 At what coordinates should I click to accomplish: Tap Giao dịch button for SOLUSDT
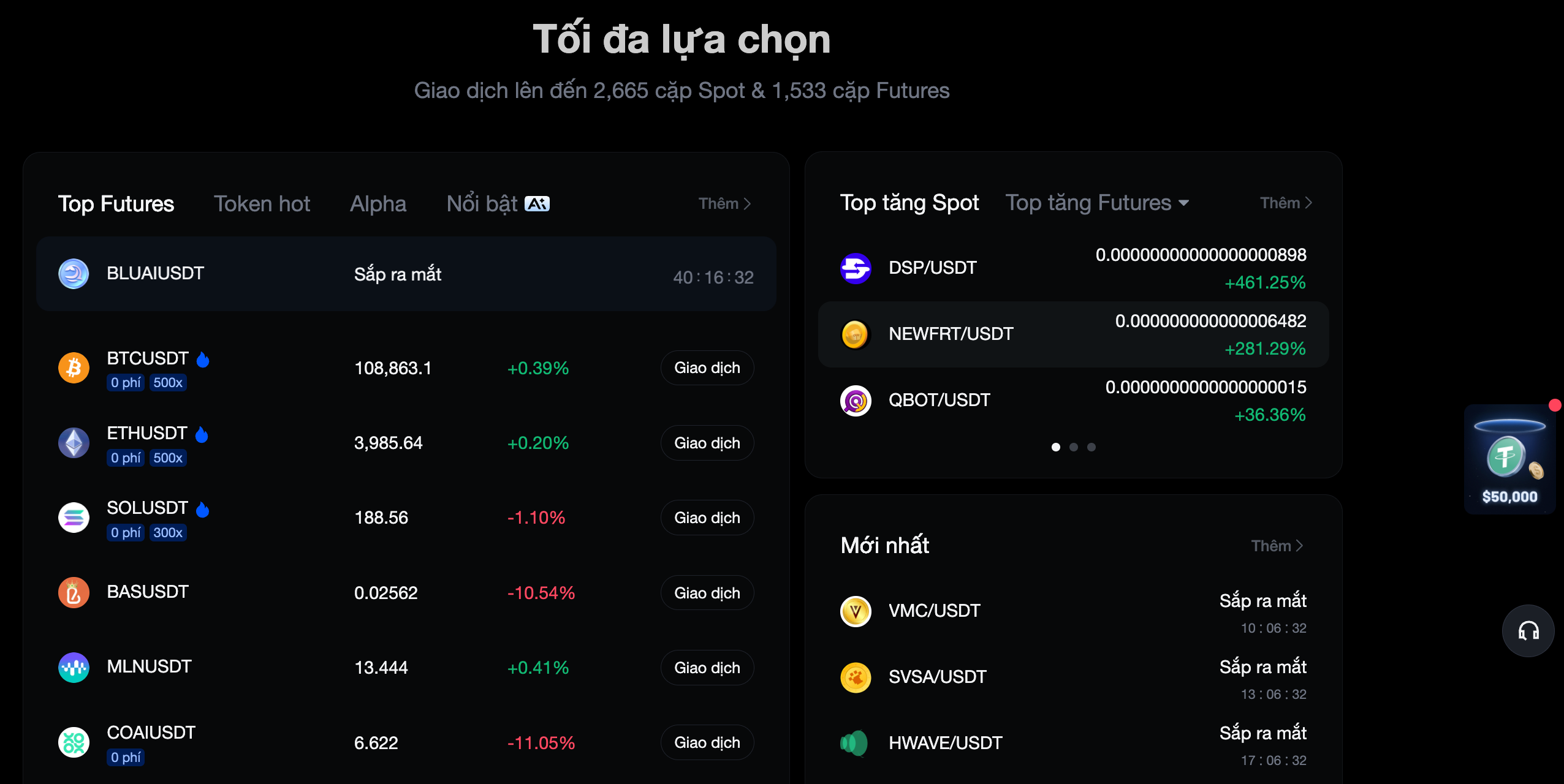[707, 518]
